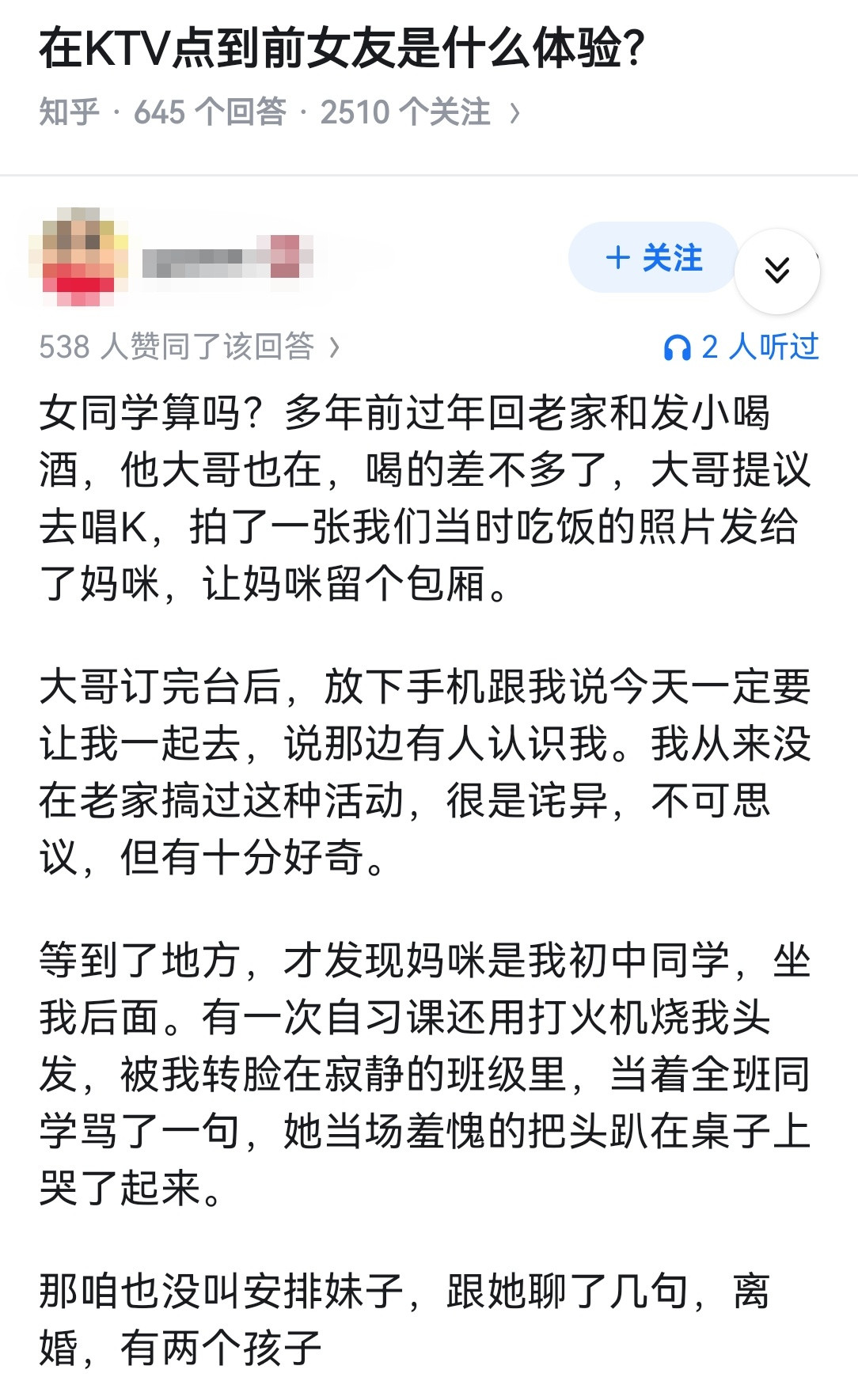858x1400 pixels.
Task: Tap the arrow after 538 人赞同了该回答
Action: [334, 348]
